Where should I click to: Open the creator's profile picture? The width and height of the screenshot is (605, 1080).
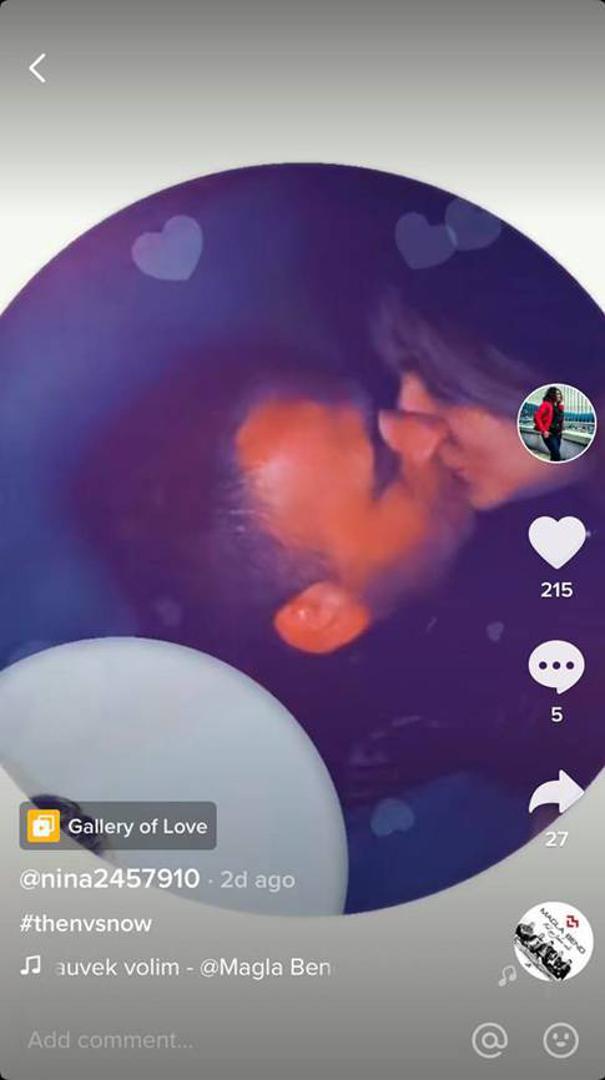coord(556,423)
